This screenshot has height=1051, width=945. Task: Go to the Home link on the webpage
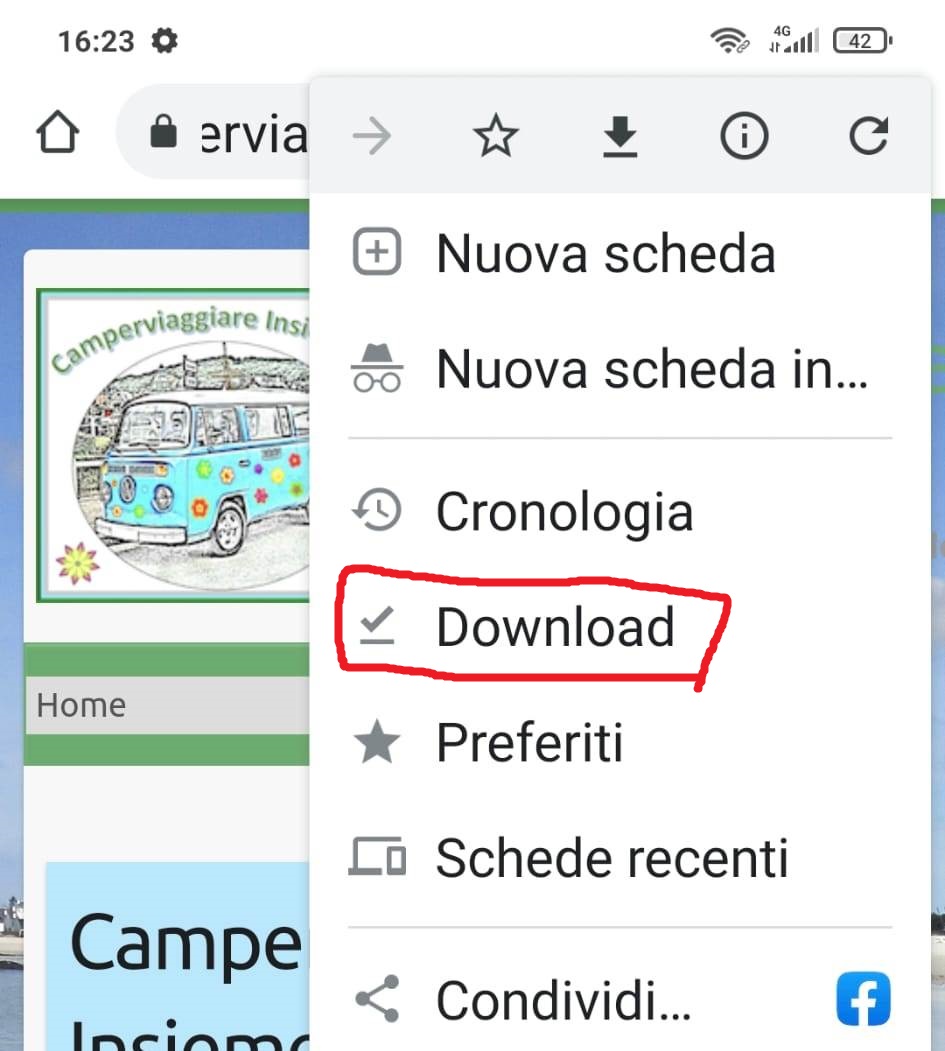[81, 705]
